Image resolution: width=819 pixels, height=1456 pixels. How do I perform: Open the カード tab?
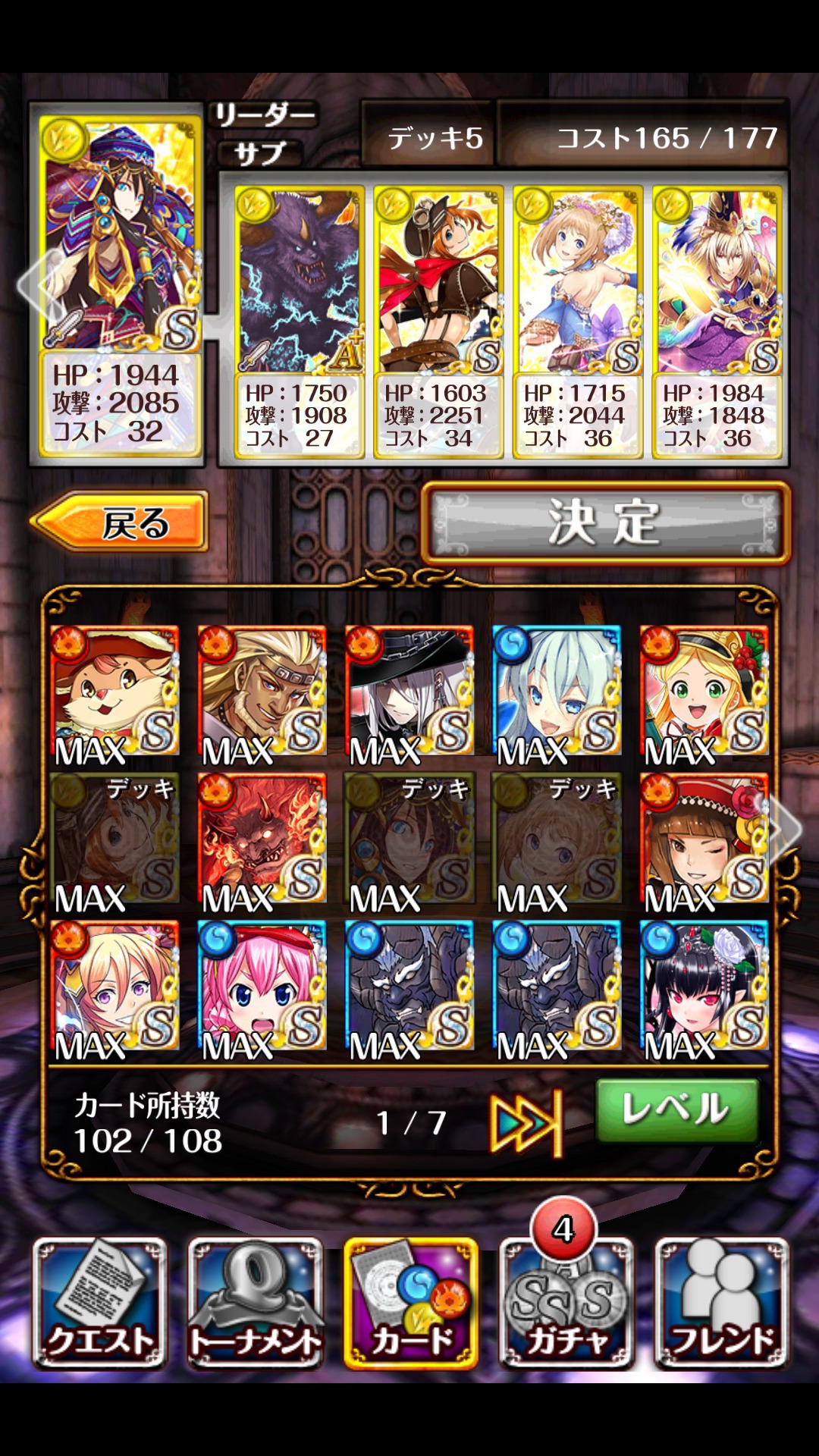click(410, 1303)
